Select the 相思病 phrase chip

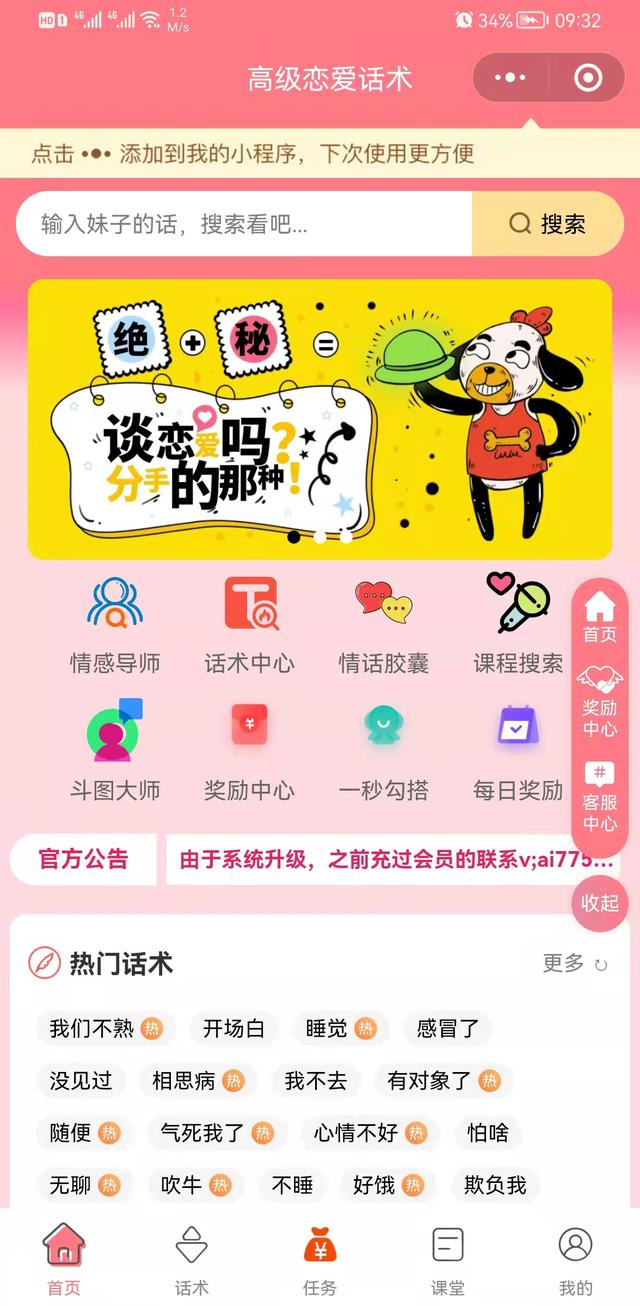point(197,1080)
